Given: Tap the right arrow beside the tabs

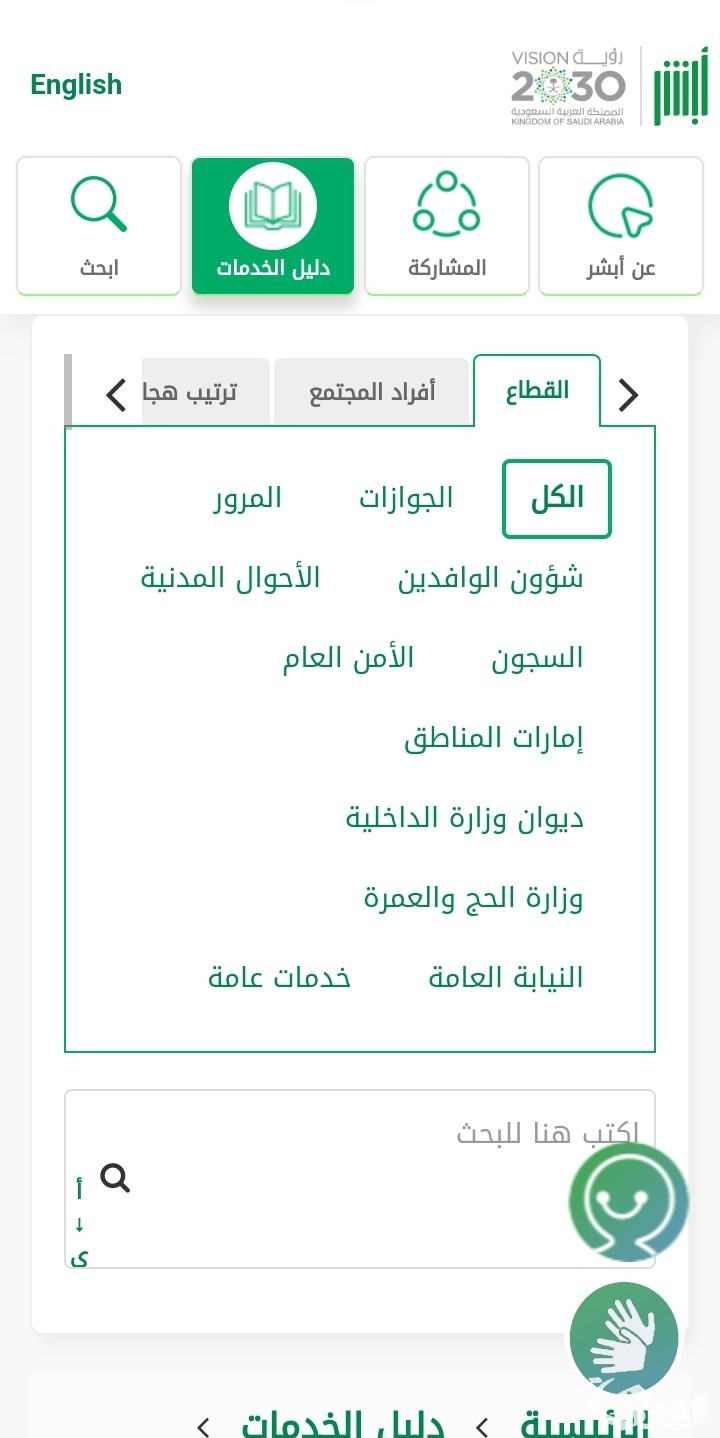Looking at the screenshot, I should tap(628, 395).
